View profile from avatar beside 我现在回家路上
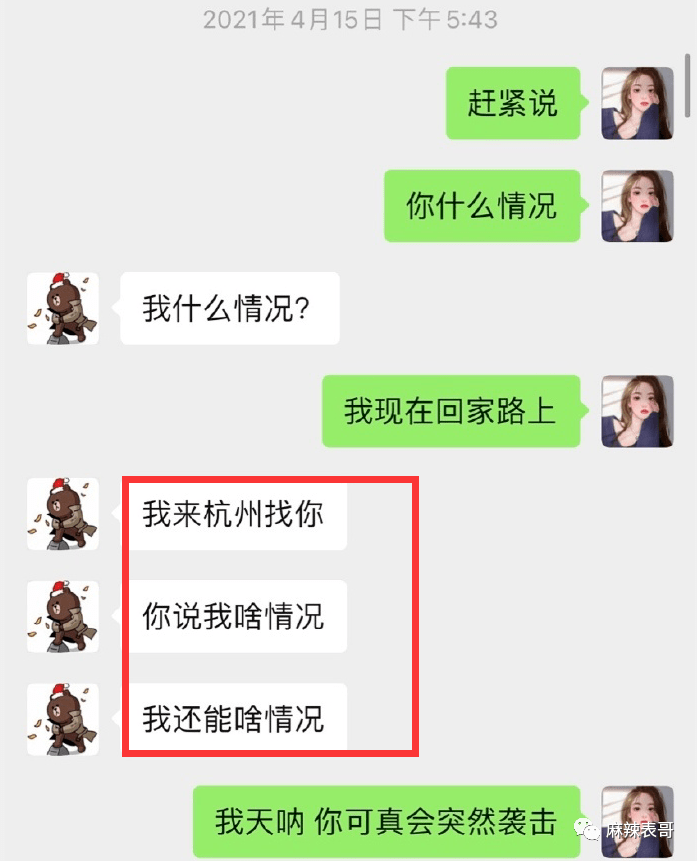Screen dimensions: 697x861 (637, 411)
